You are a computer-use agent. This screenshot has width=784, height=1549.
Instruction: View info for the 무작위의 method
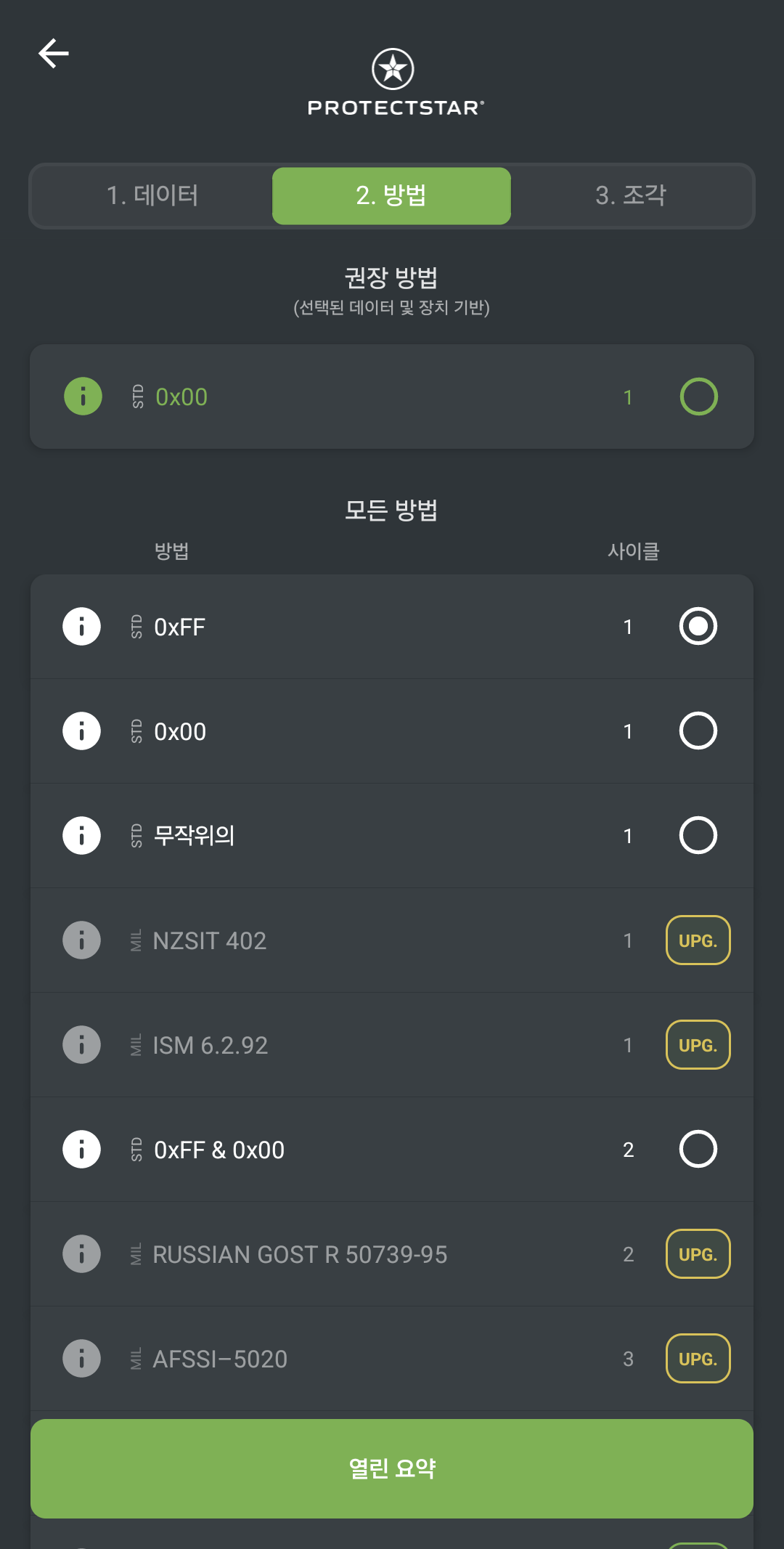tap(81, 835)
